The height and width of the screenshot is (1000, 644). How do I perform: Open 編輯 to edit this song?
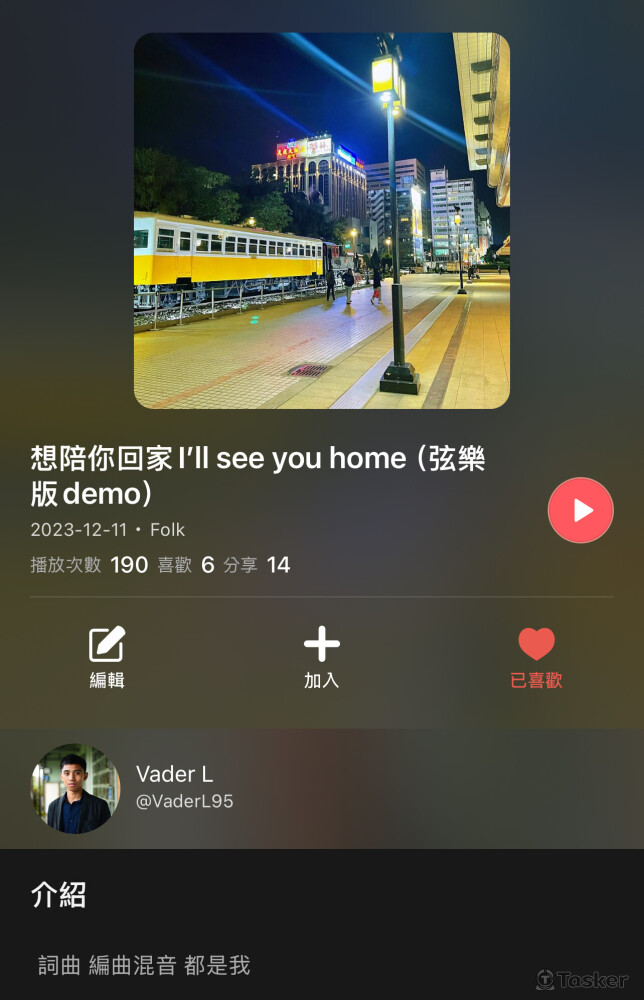click(x=107, y=657)
